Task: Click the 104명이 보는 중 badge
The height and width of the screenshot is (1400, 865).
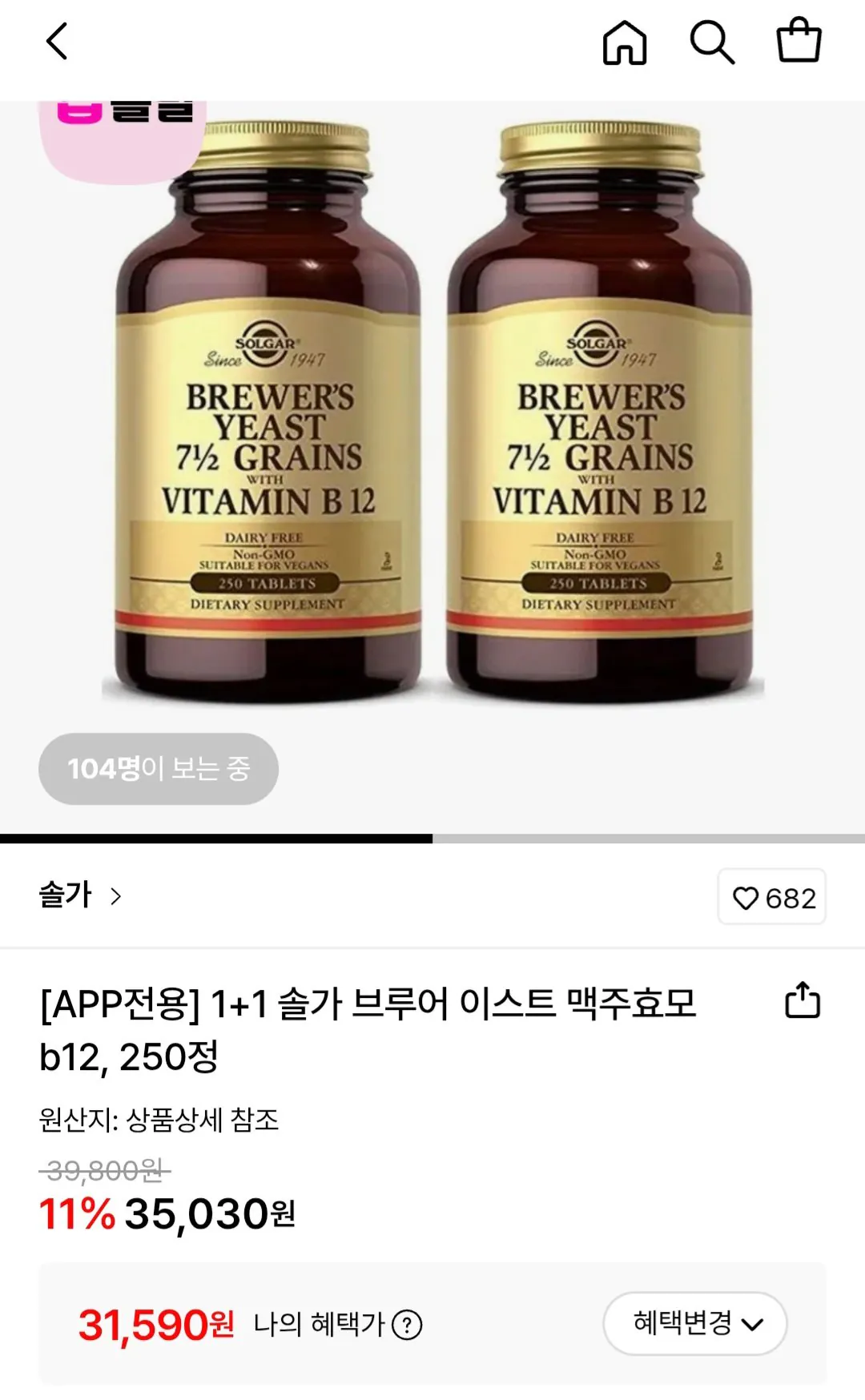Action: pos(156,770)
